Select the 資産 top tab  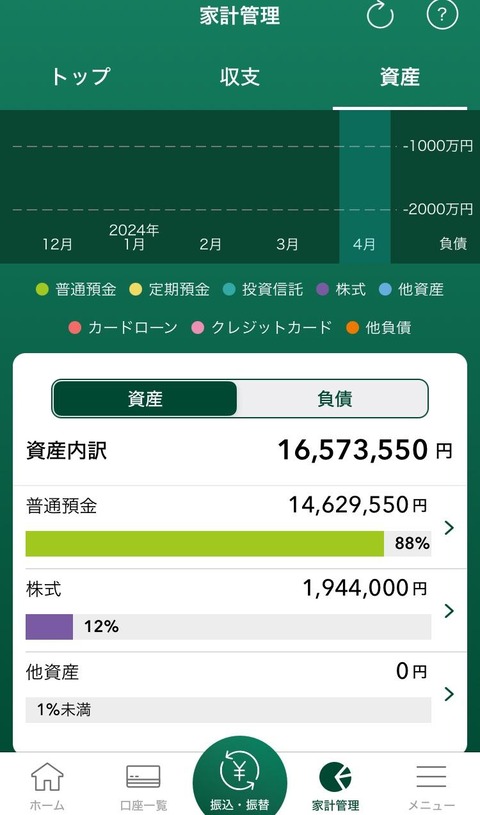point(399,76)
